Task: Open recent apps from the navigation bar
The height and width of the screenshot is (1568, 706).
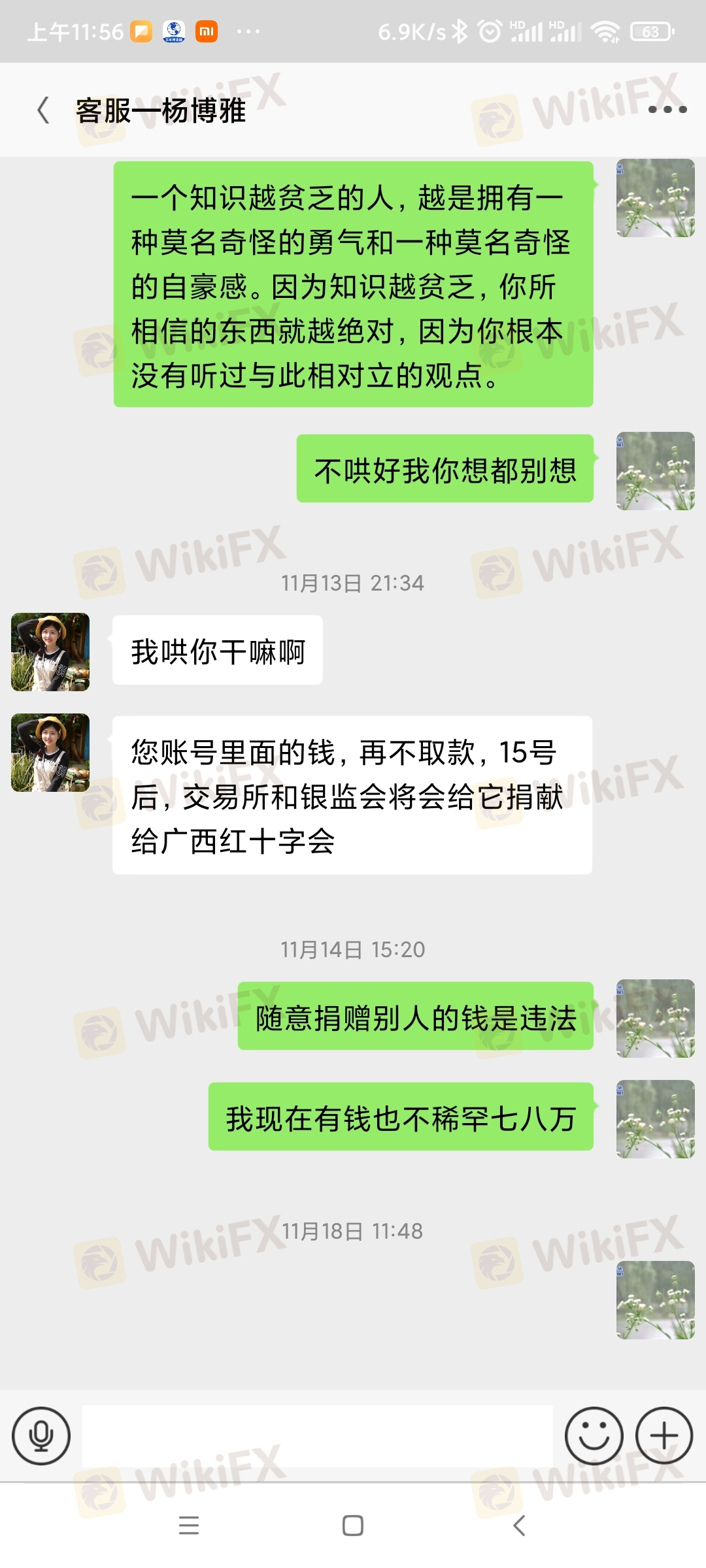Action: pyautogui.click(x=189, y=1526)
